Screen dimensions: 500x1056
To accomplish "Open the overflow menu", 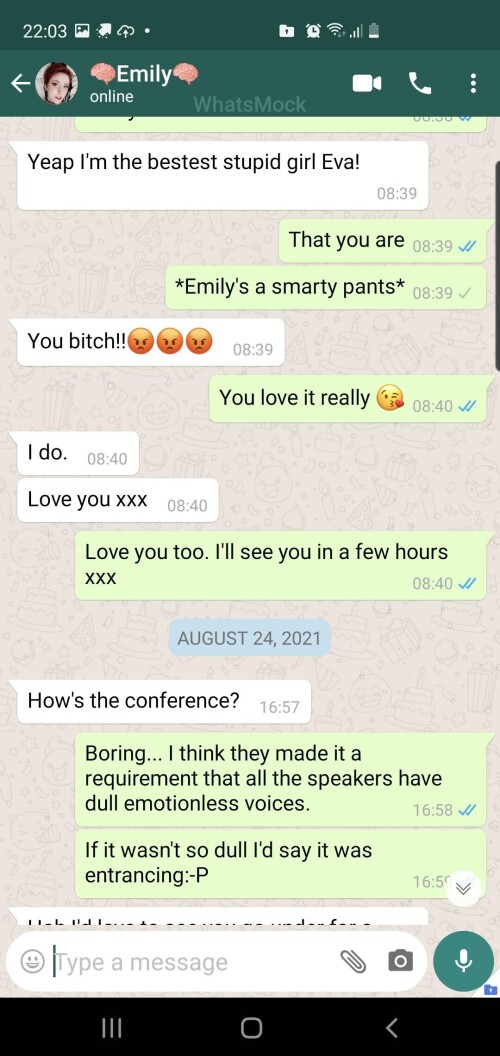I will (473, 84).
